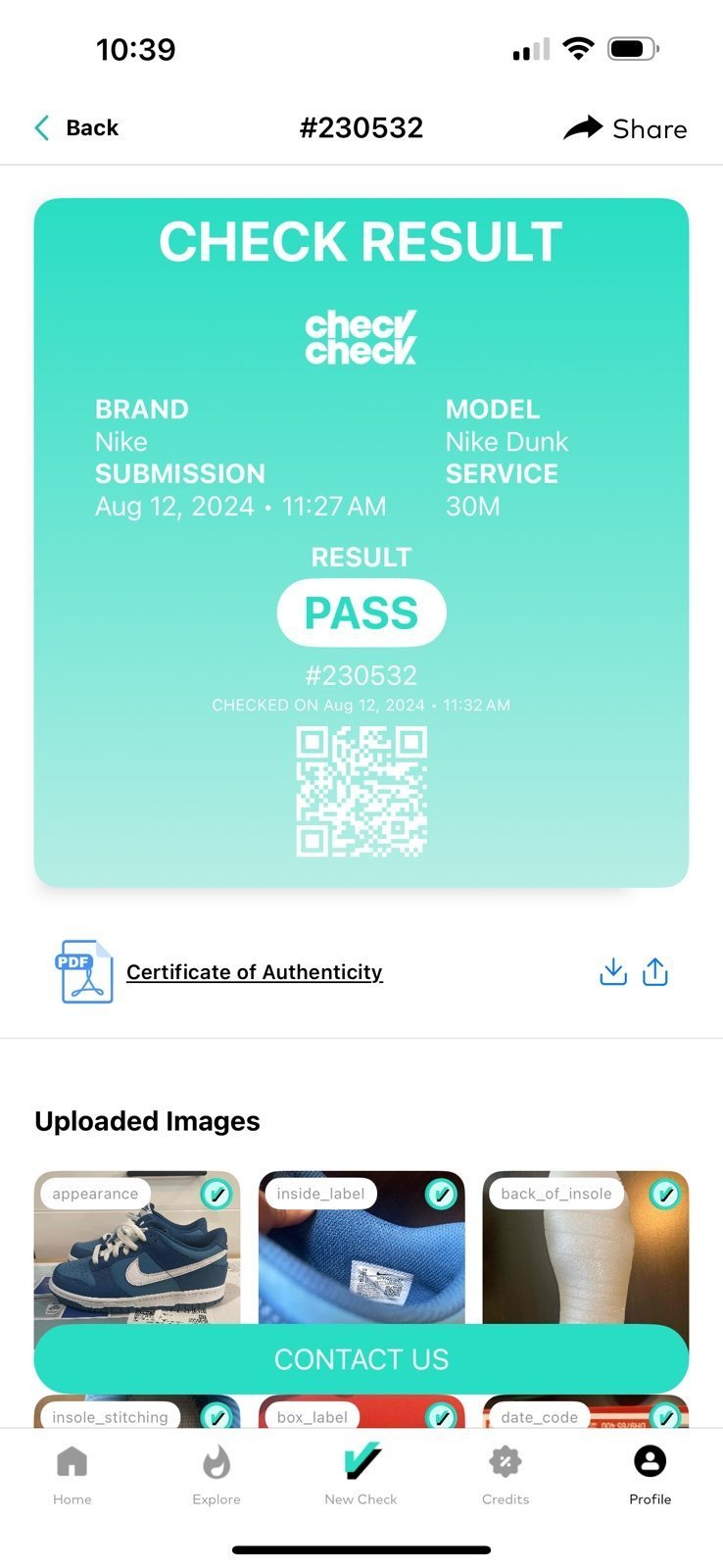Image resolution: width=723 pixels, height=1568 pixels.
Task: Switch to the Home tab
Action: tap(72, 1475)
